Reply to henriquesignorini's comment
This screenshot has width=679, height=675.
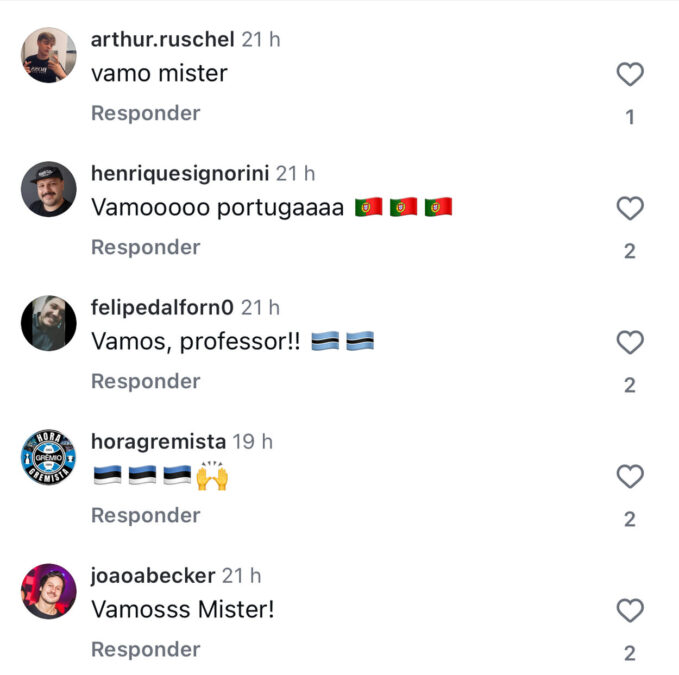coord(145,247)
